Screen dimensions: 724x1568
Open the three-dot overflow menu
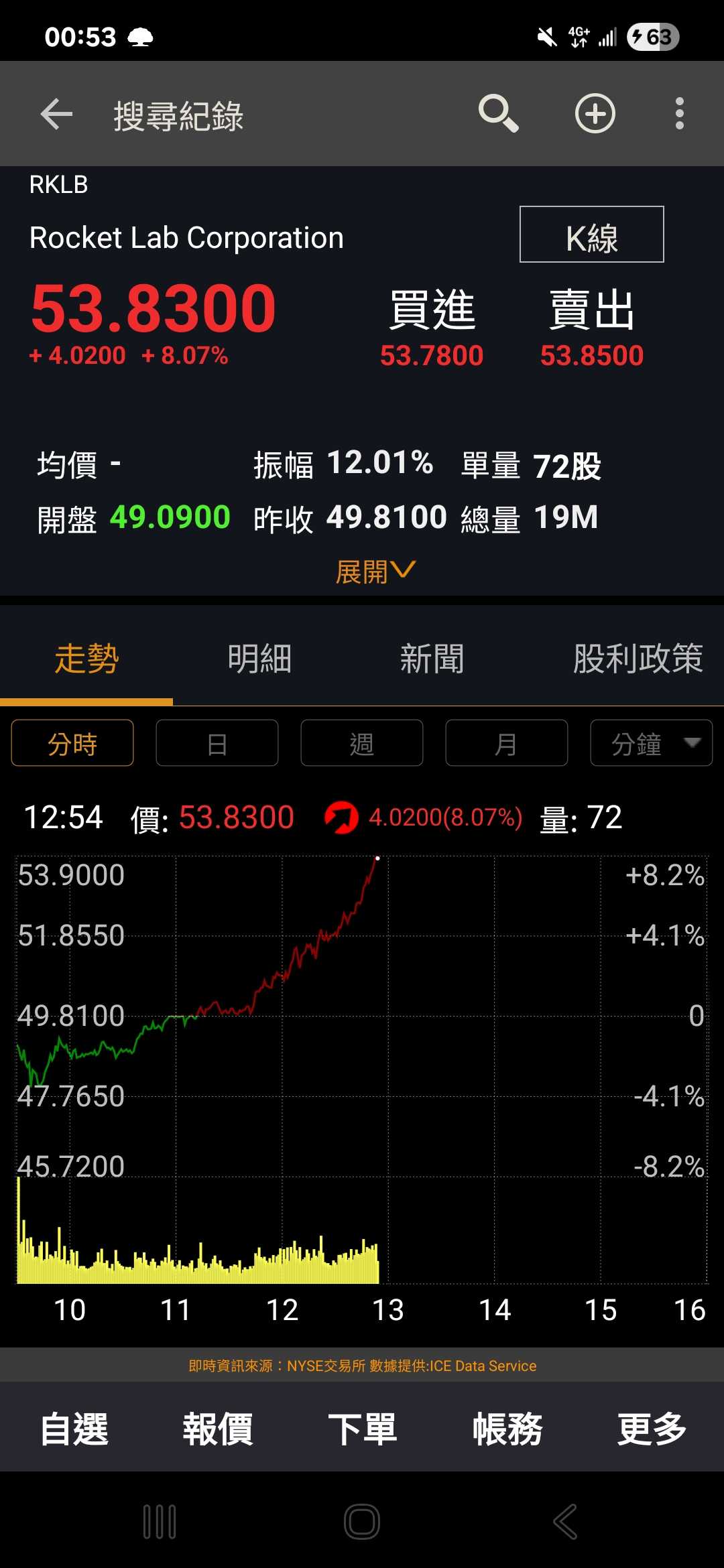click(680, 113)
